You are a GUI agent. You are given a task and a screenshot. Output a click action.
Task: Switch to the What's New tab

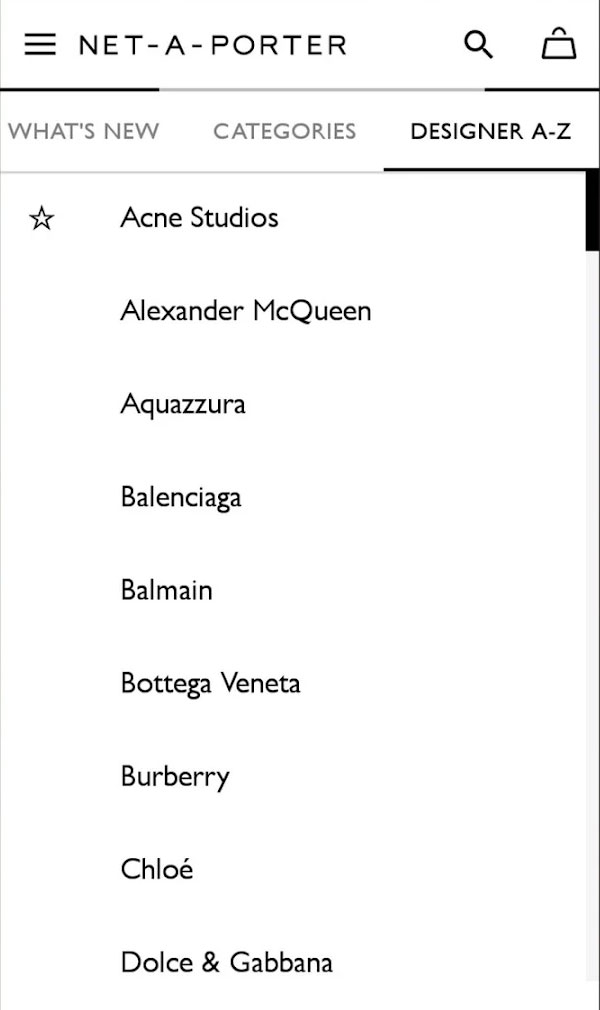83,131
